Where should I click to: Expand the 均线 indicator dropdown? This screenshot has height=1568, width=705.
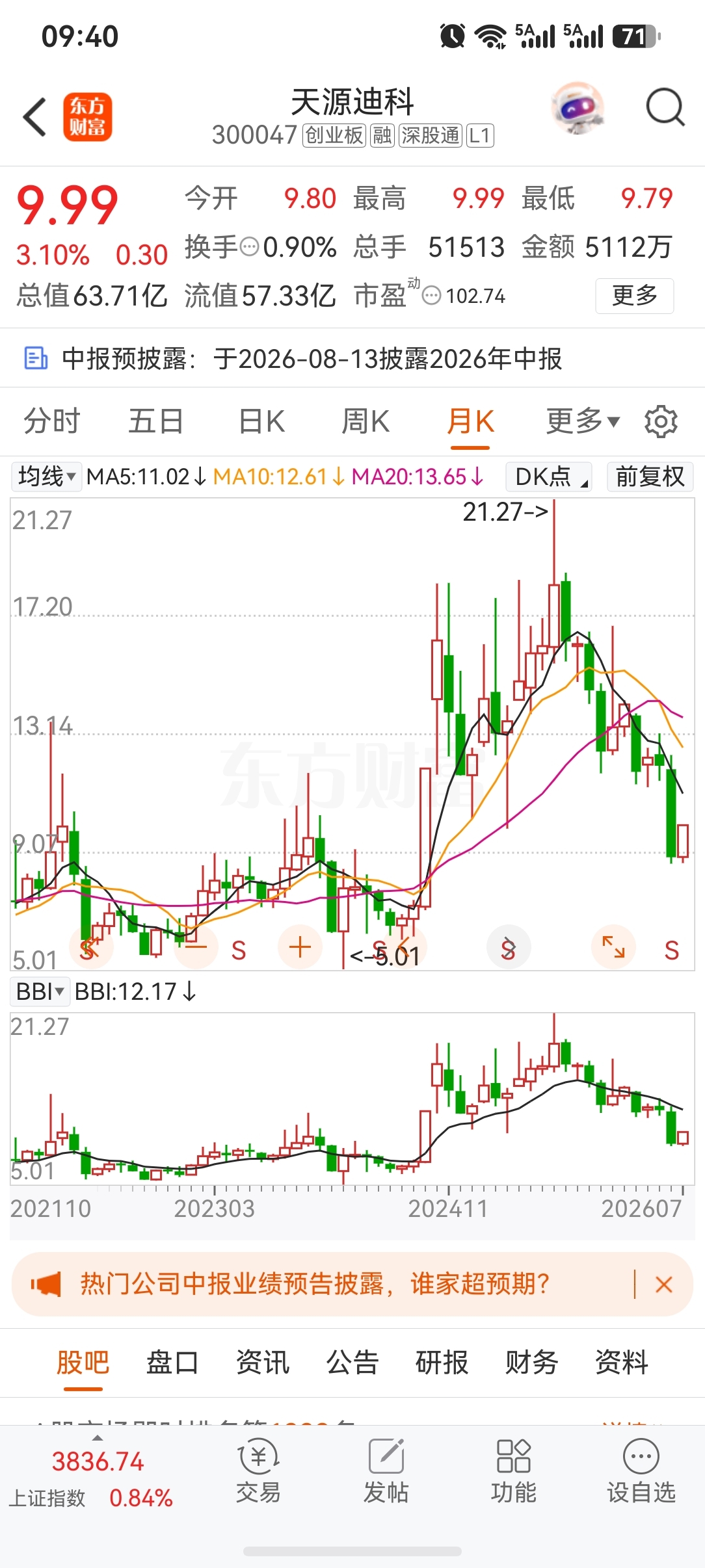(46, 477)
